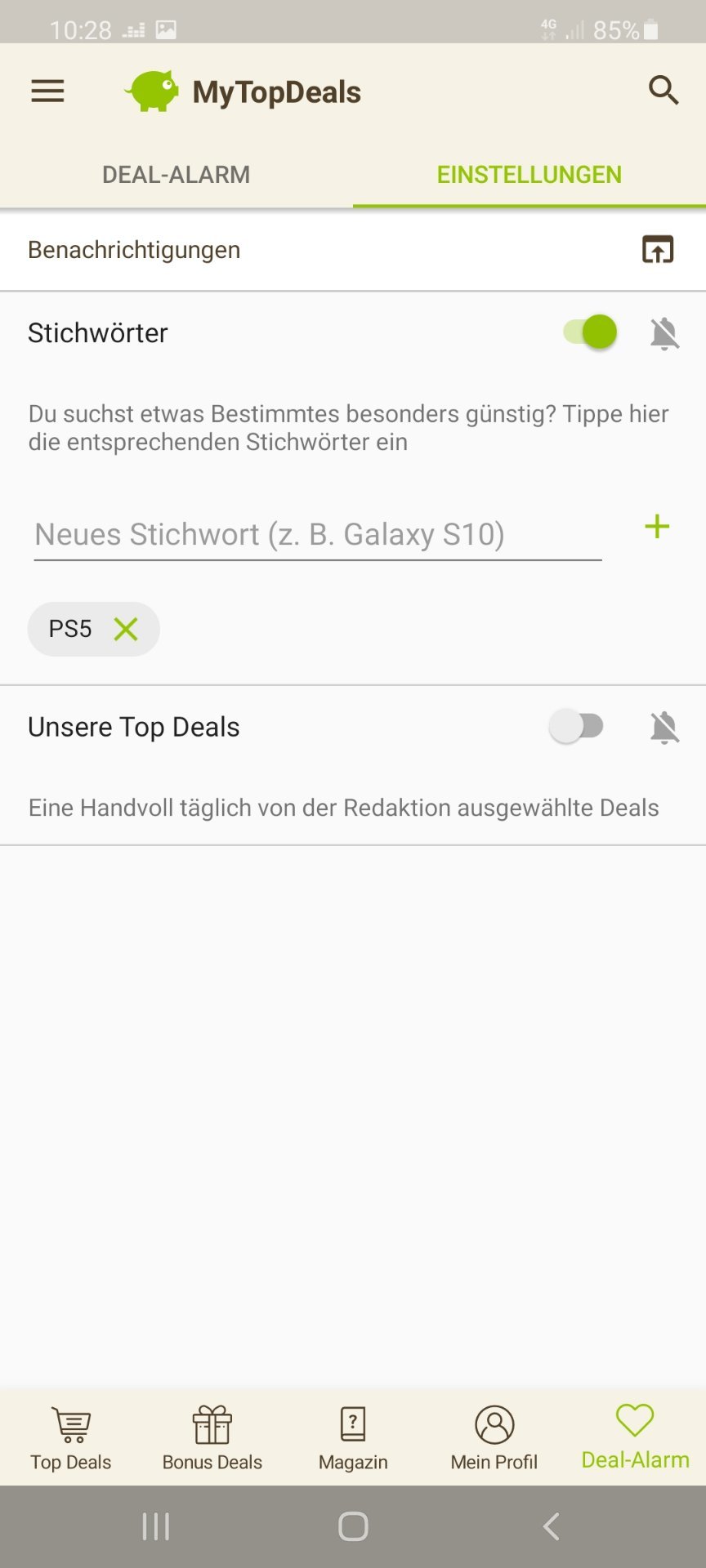Open the Magazin tab
This screenshot has width=706, height=1568.
pos(353,1438)
